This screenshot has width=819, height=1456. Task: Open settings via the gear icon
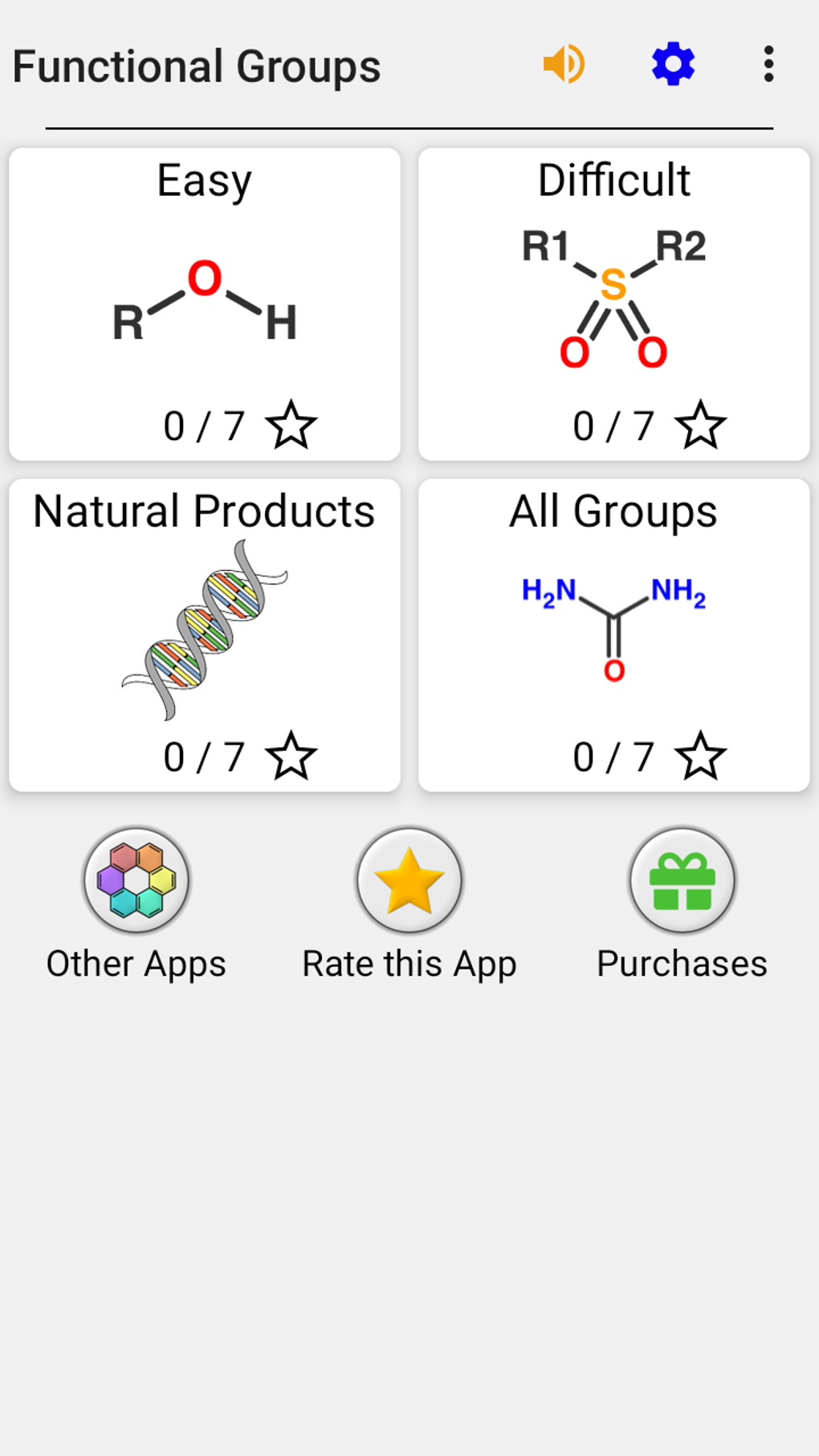pos(673,64)
